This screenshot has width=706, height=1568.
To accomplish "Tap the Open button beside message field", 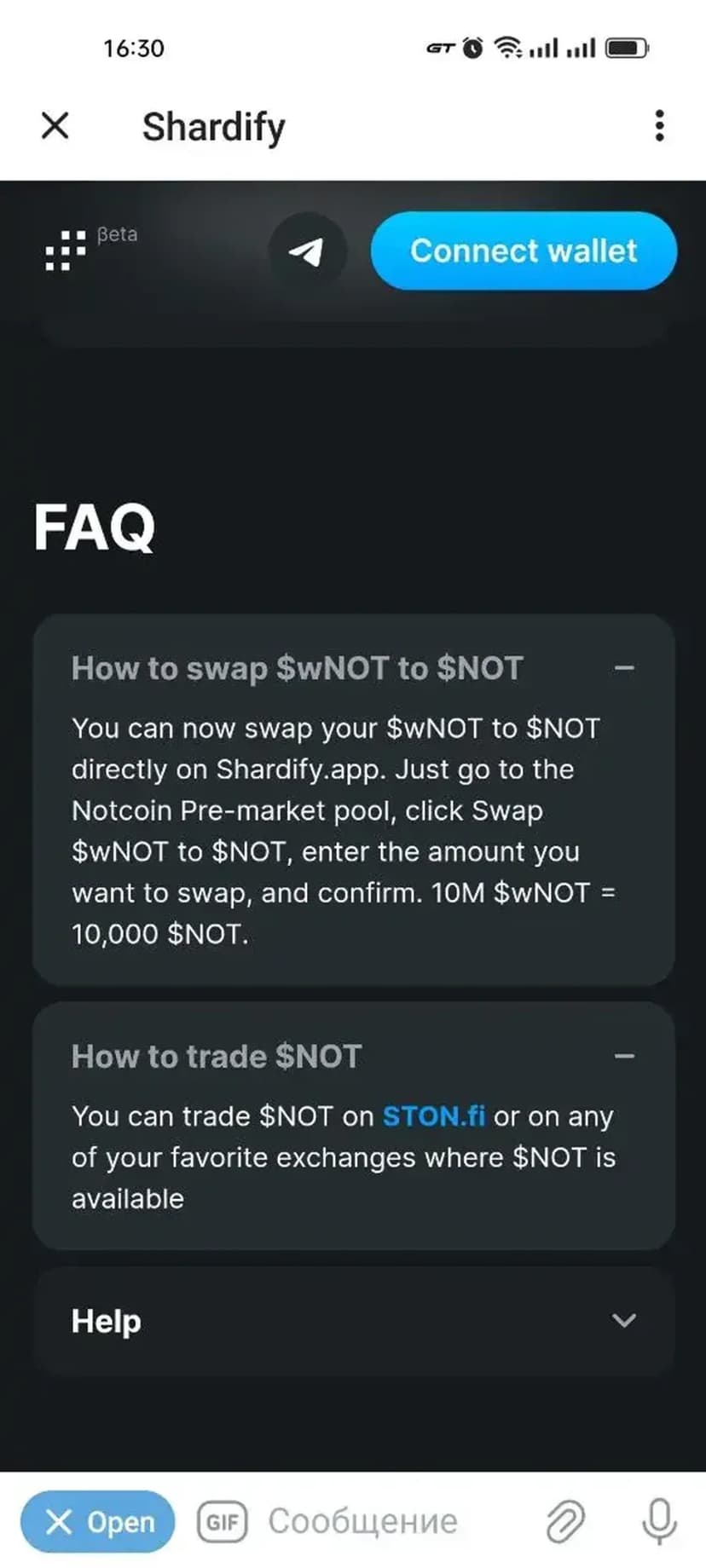I will [98, 1521].
